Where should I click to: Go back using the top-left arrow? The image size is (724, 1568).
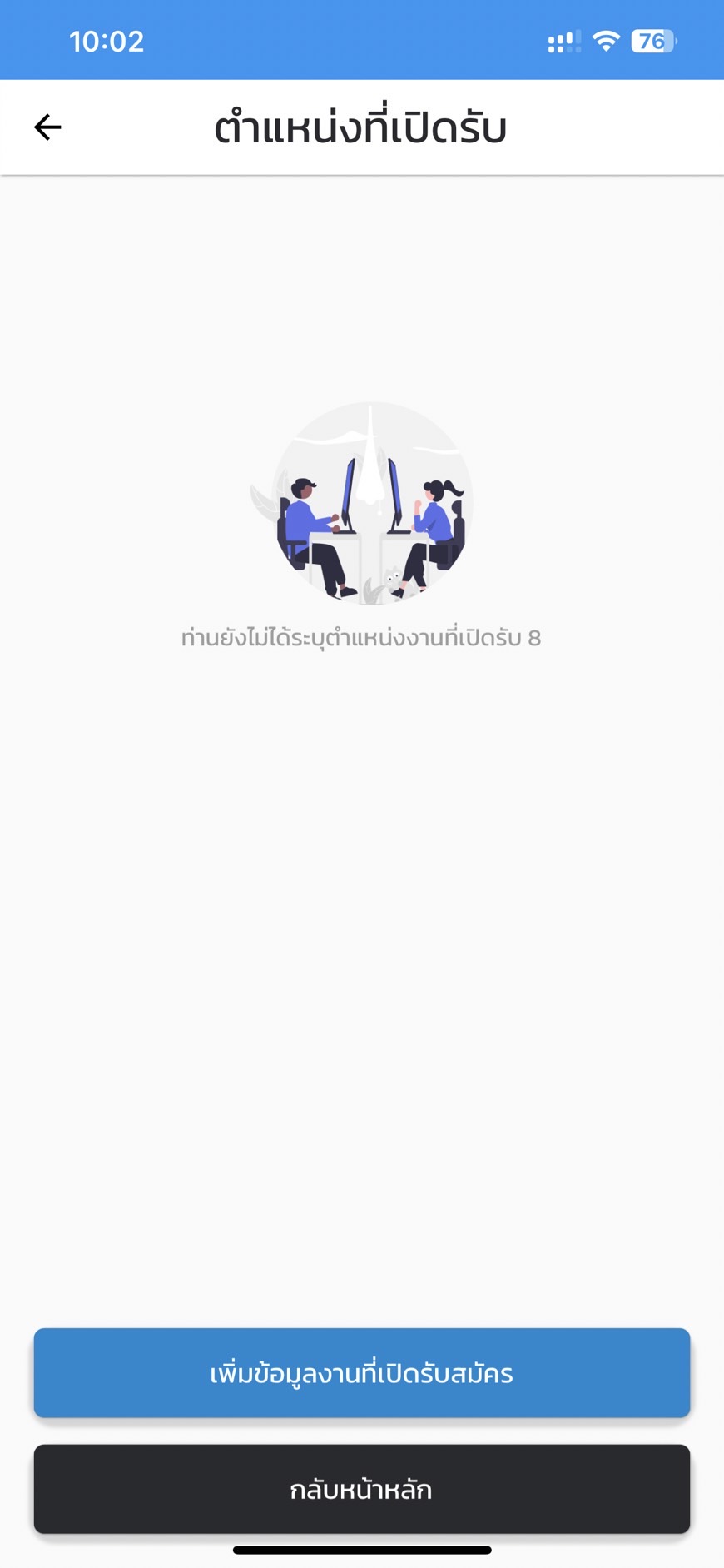47,127
